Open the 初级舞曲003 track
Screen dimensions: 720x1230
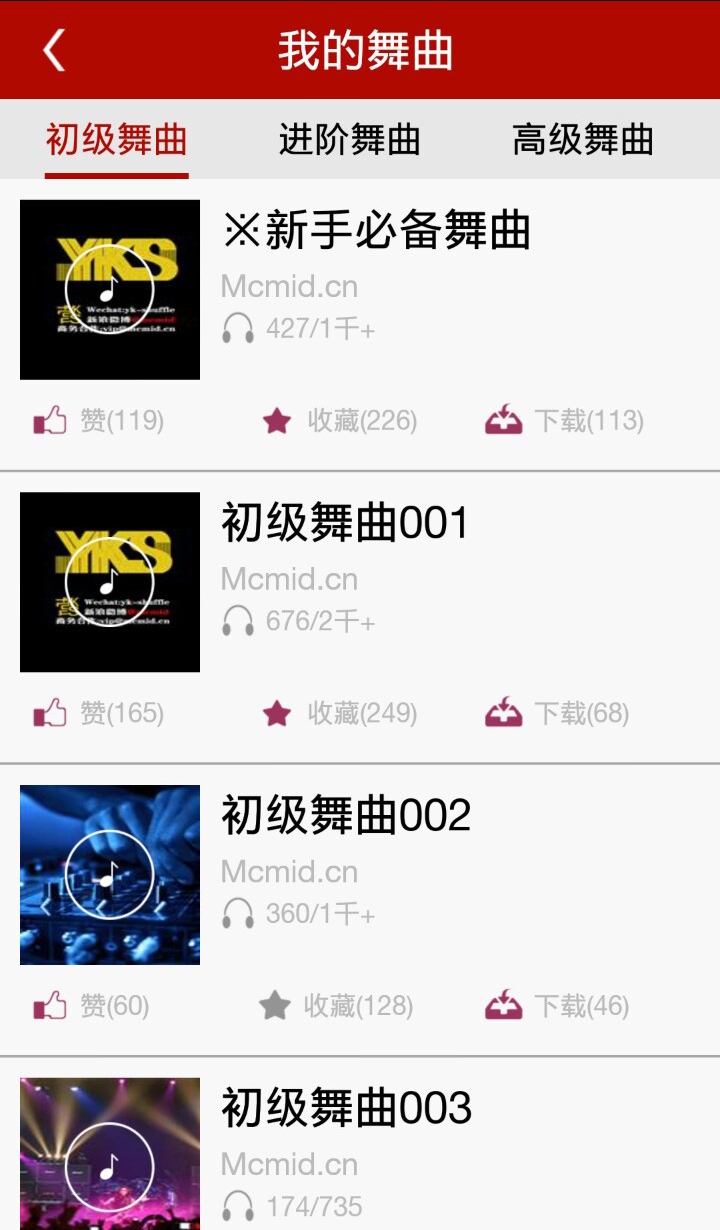(346, 1109)
